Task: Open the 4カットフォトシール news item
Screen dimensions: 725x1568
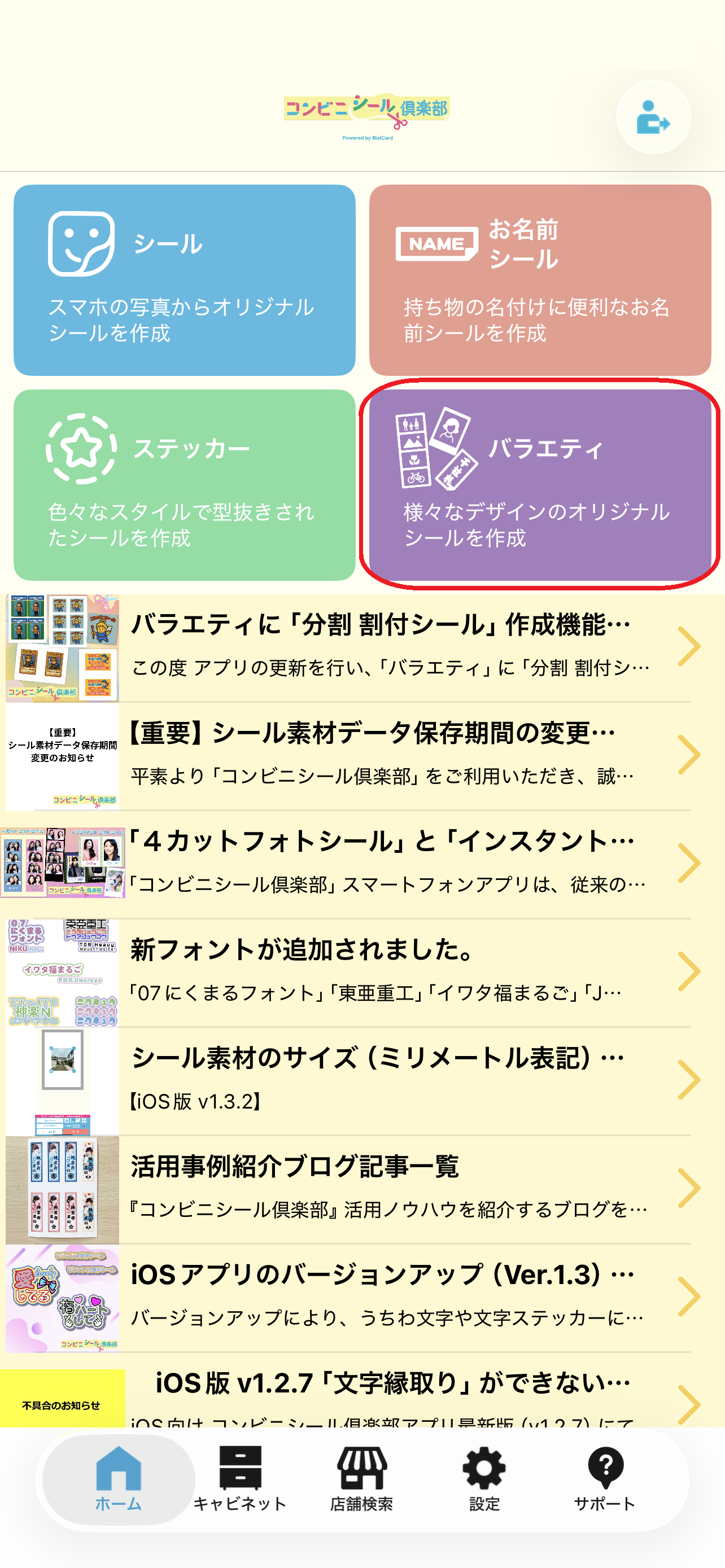Action: pyautogui.click(x=390, y=863)
